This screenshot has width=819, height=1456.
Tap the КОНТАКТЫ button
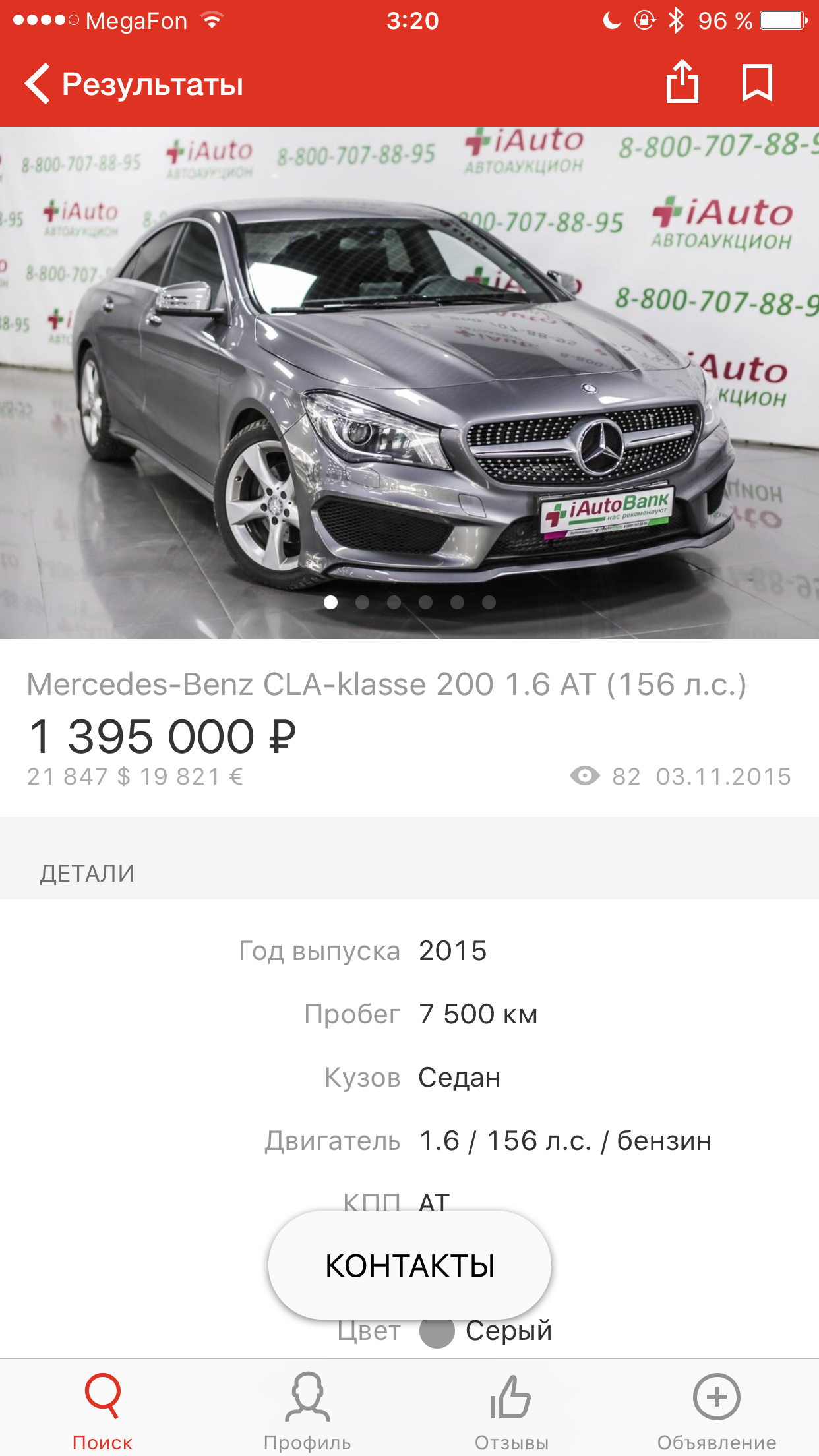pos(409,1265)
